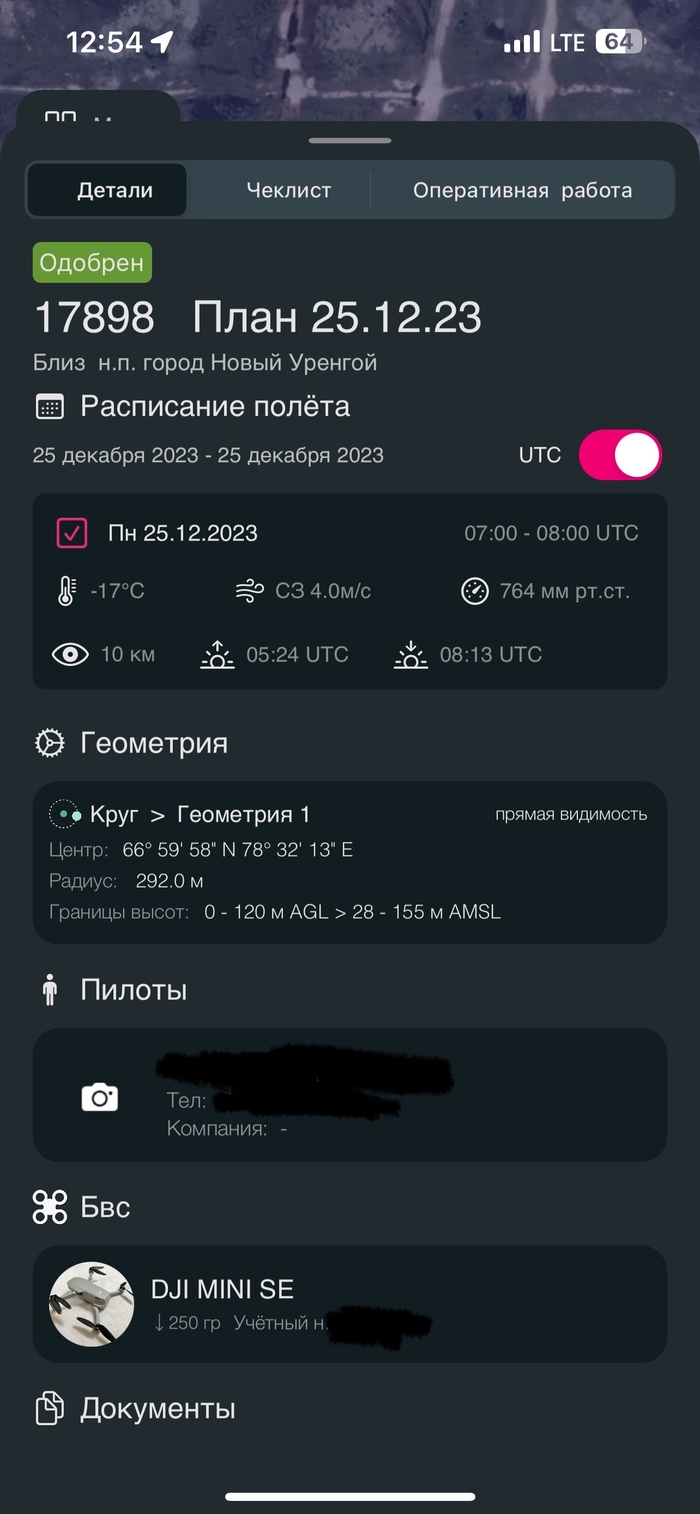The image size is (700, 1514).
Task: Open the pilot card with camera icon
Action: point(349,1095)
